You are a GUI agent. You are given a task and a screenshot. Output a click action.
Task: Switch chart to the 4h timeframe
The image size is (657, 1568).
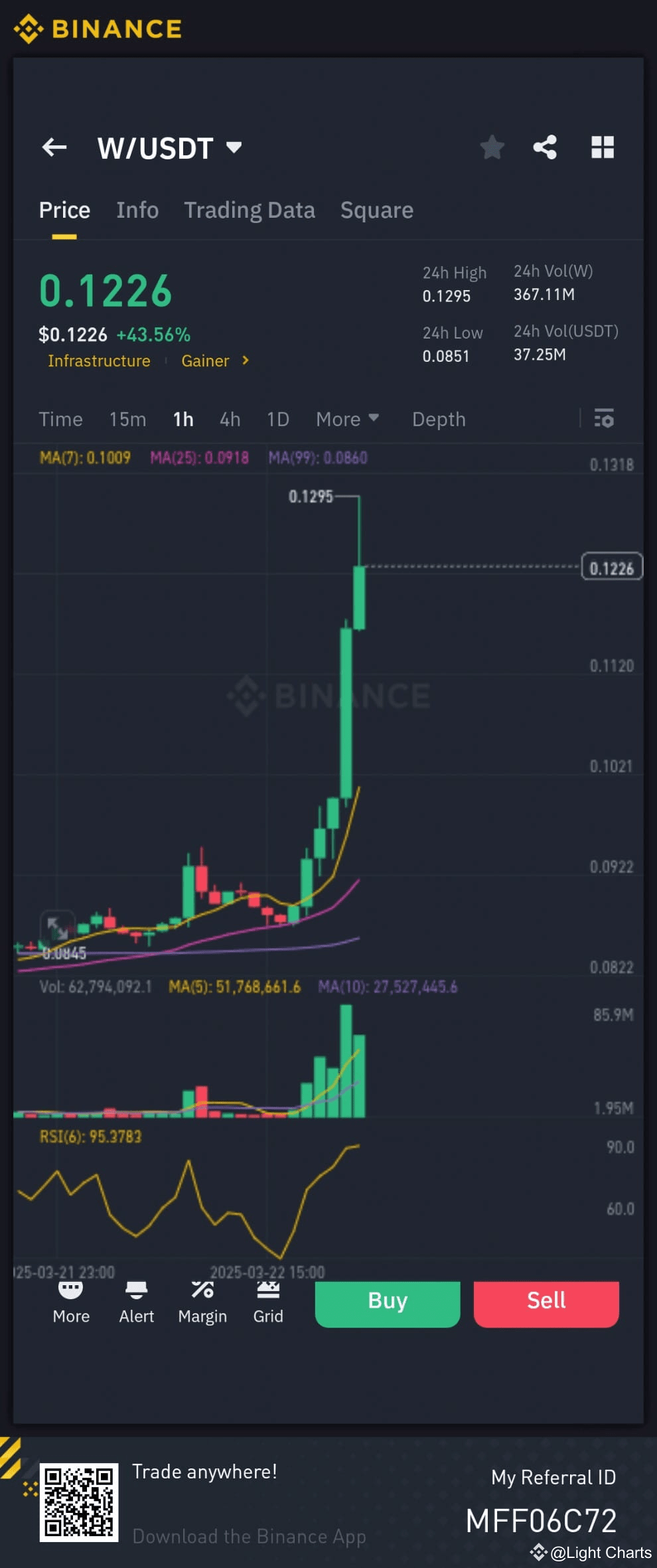(x=230, y=419)
